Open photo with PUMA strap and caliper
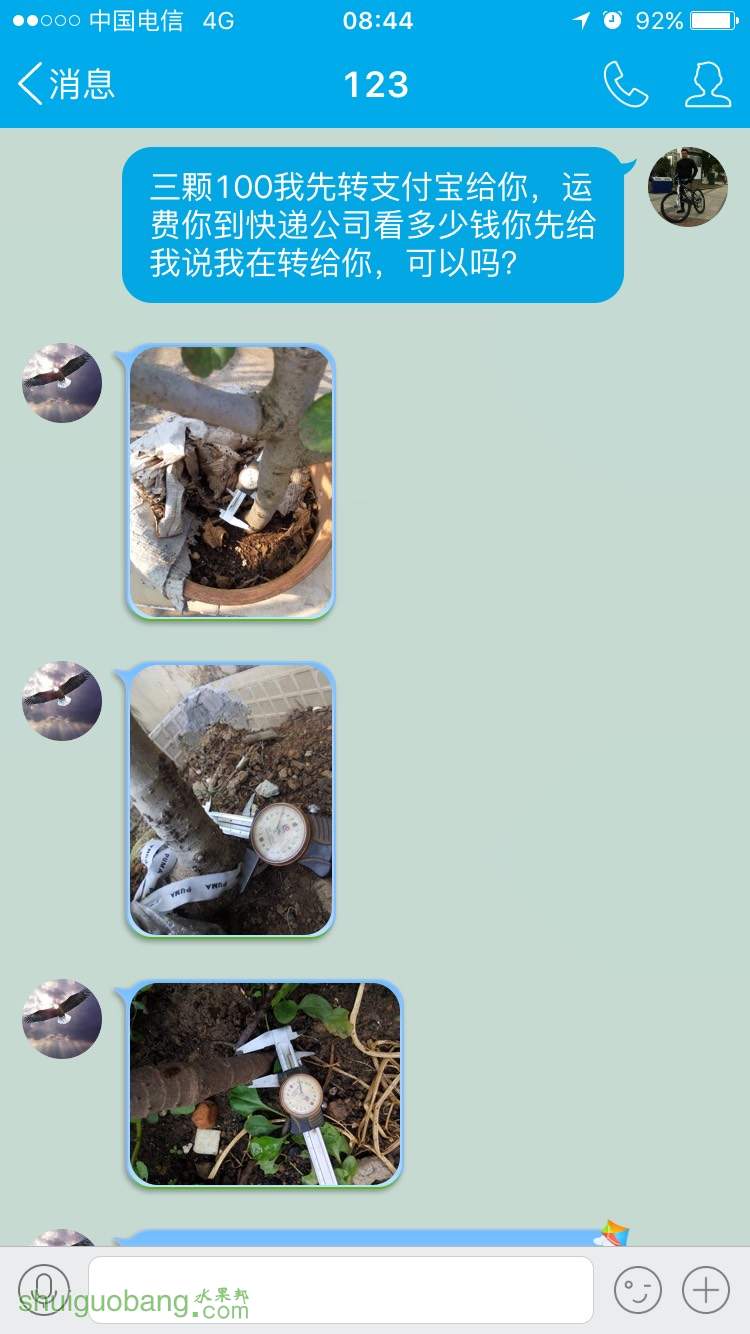This screenshot has height=1334, width=750. (231, 800)
